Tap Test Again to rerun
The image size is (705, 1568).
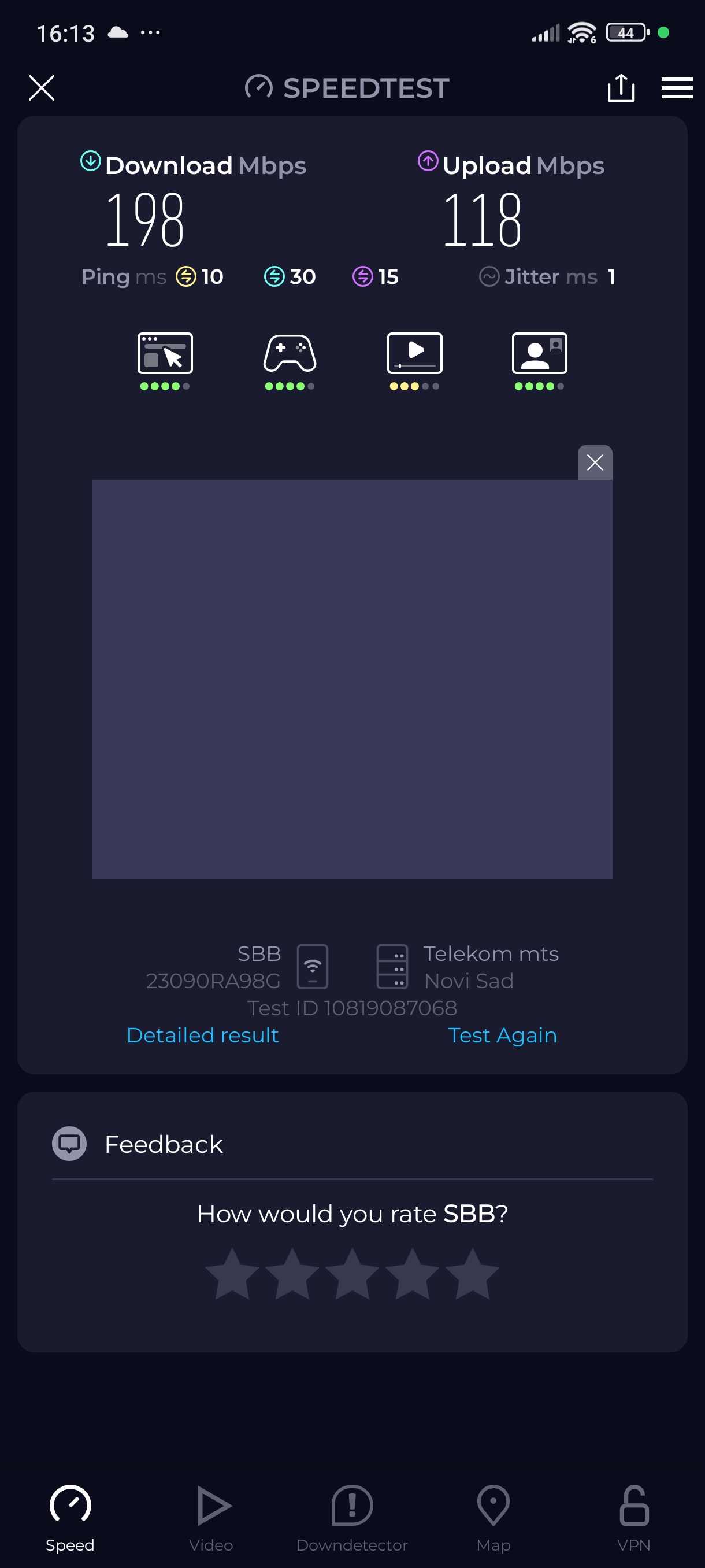point(502,1035)
